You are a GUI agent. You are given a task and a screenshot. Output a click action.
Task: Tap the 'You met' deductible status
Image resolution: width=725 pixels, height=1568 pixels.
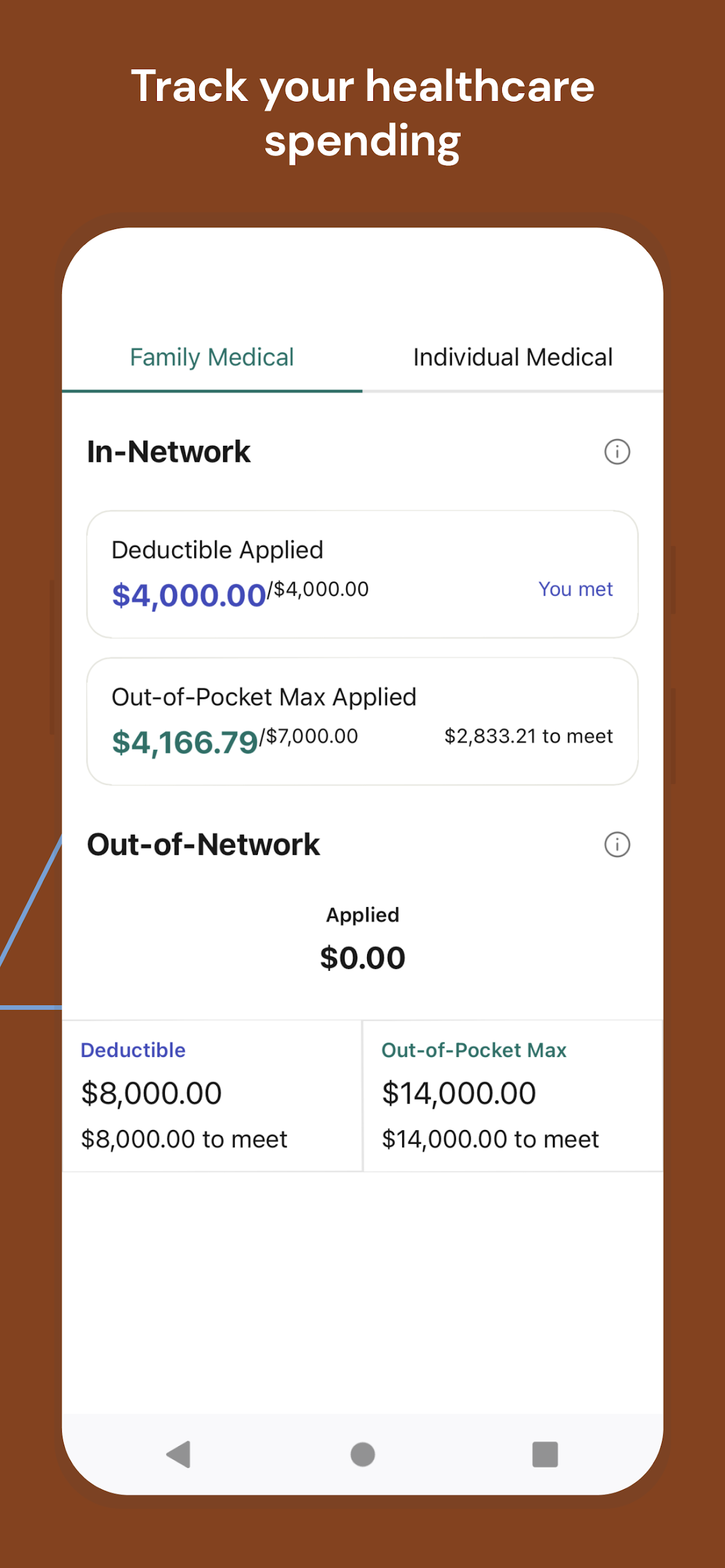(x=575, y=589)
